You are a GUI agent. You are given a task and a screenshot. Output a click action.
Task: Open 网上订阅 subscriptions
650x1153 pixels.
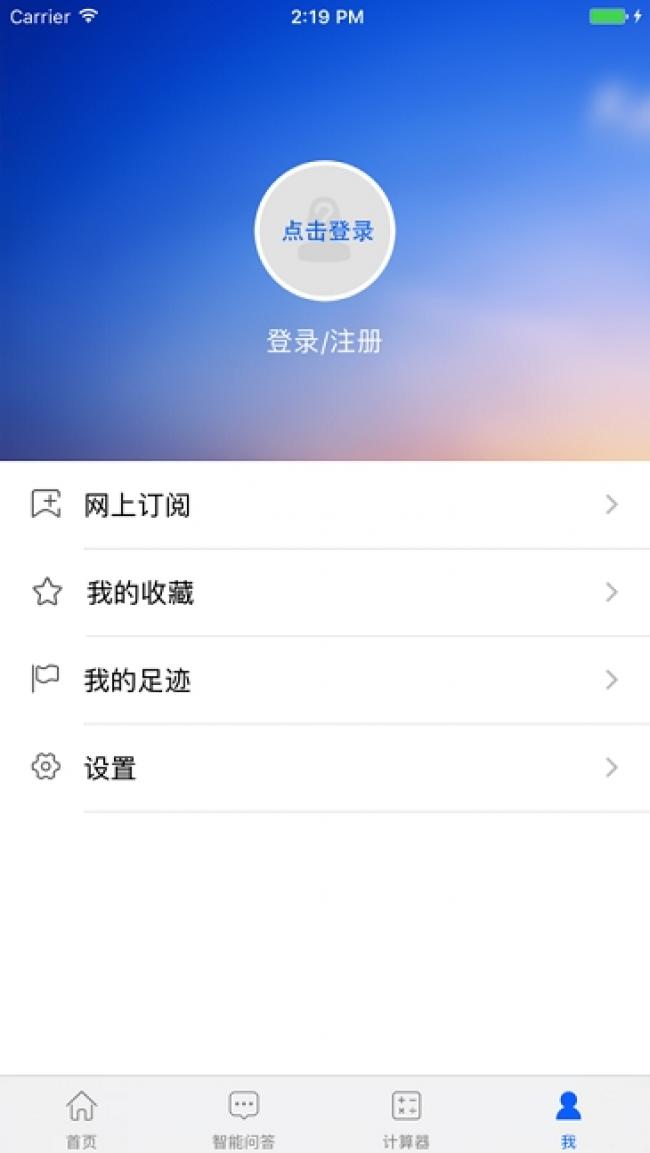[x=325, y=505]
